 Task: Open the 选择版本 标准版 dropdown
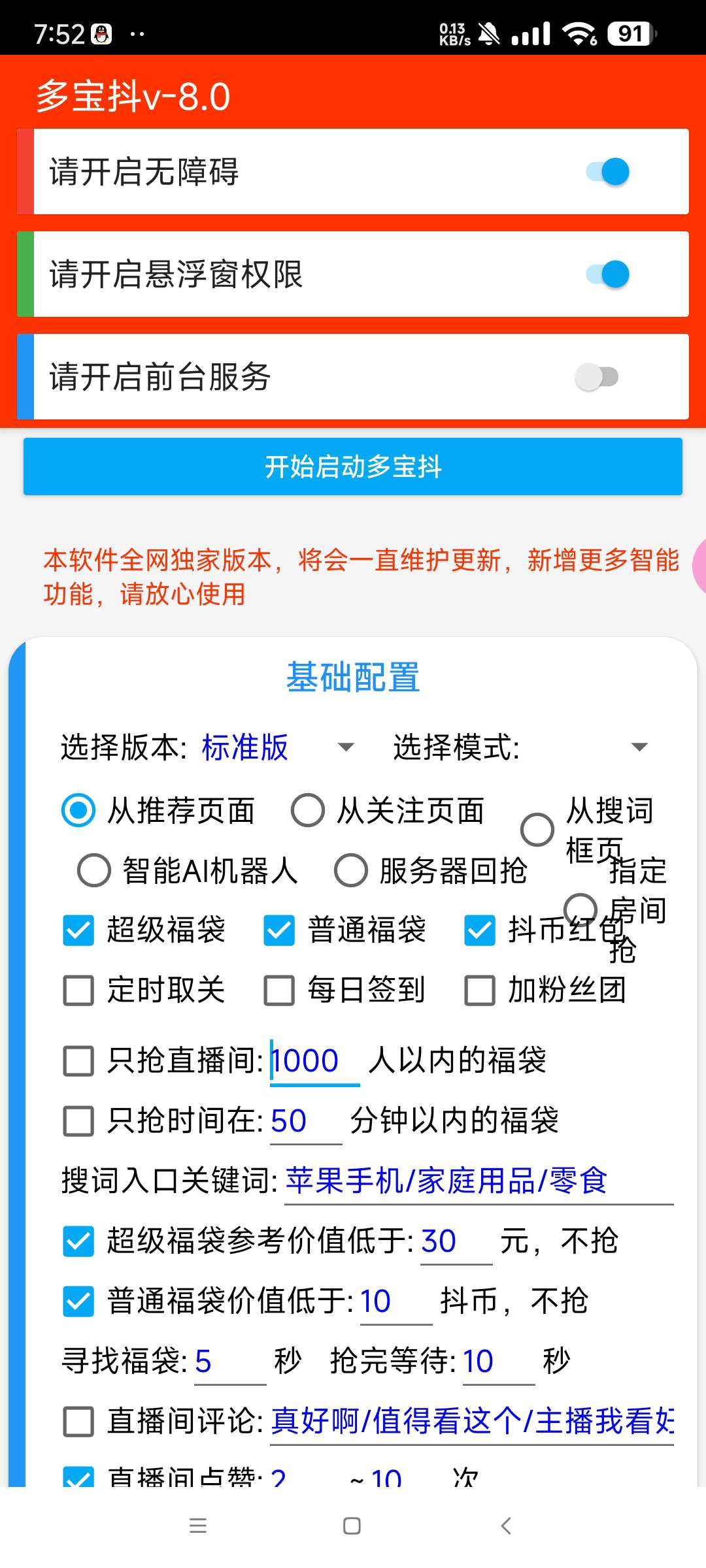(275, 747)
